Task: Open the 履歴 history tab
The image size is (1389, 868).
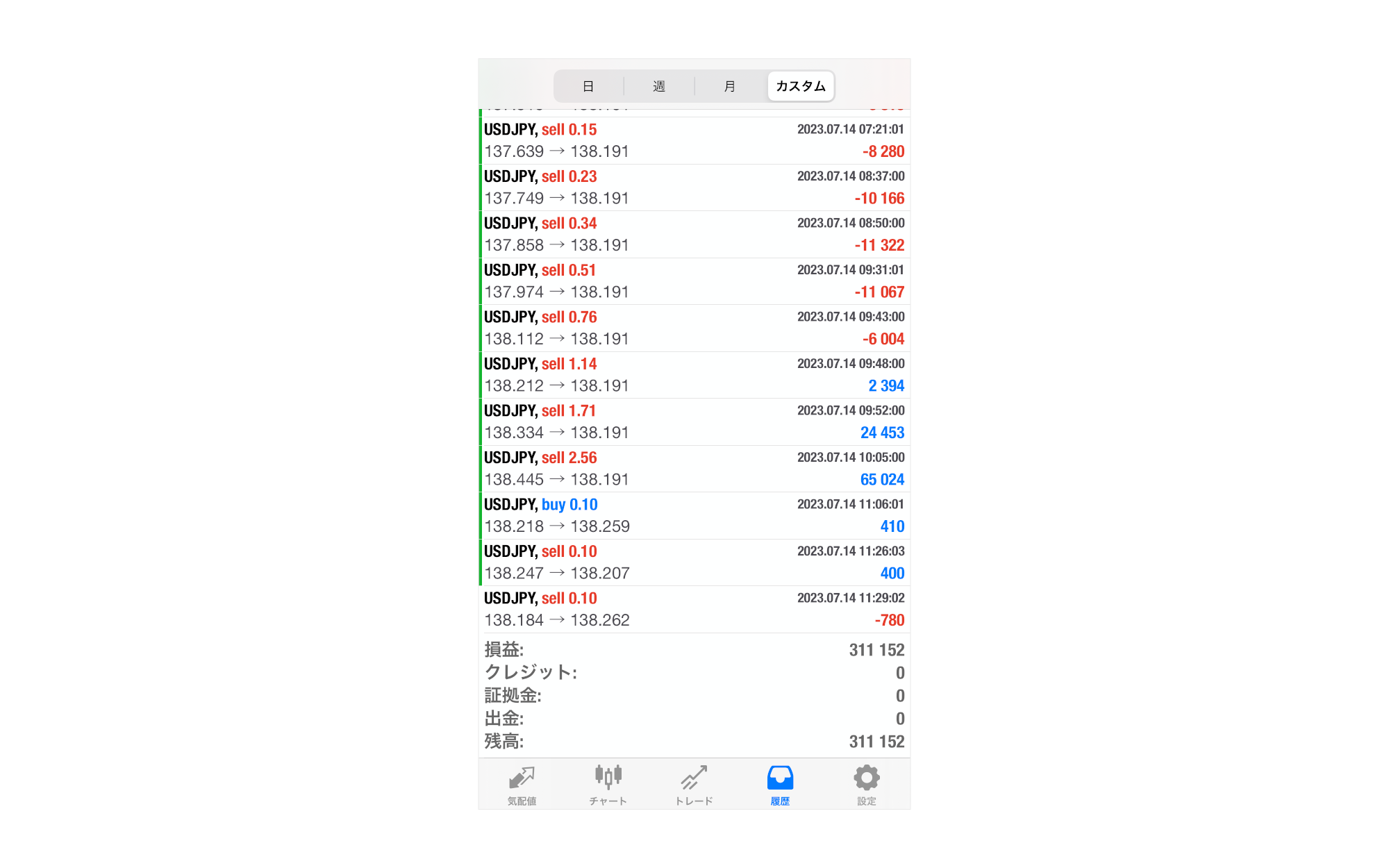Action: [x=780, y=785]
